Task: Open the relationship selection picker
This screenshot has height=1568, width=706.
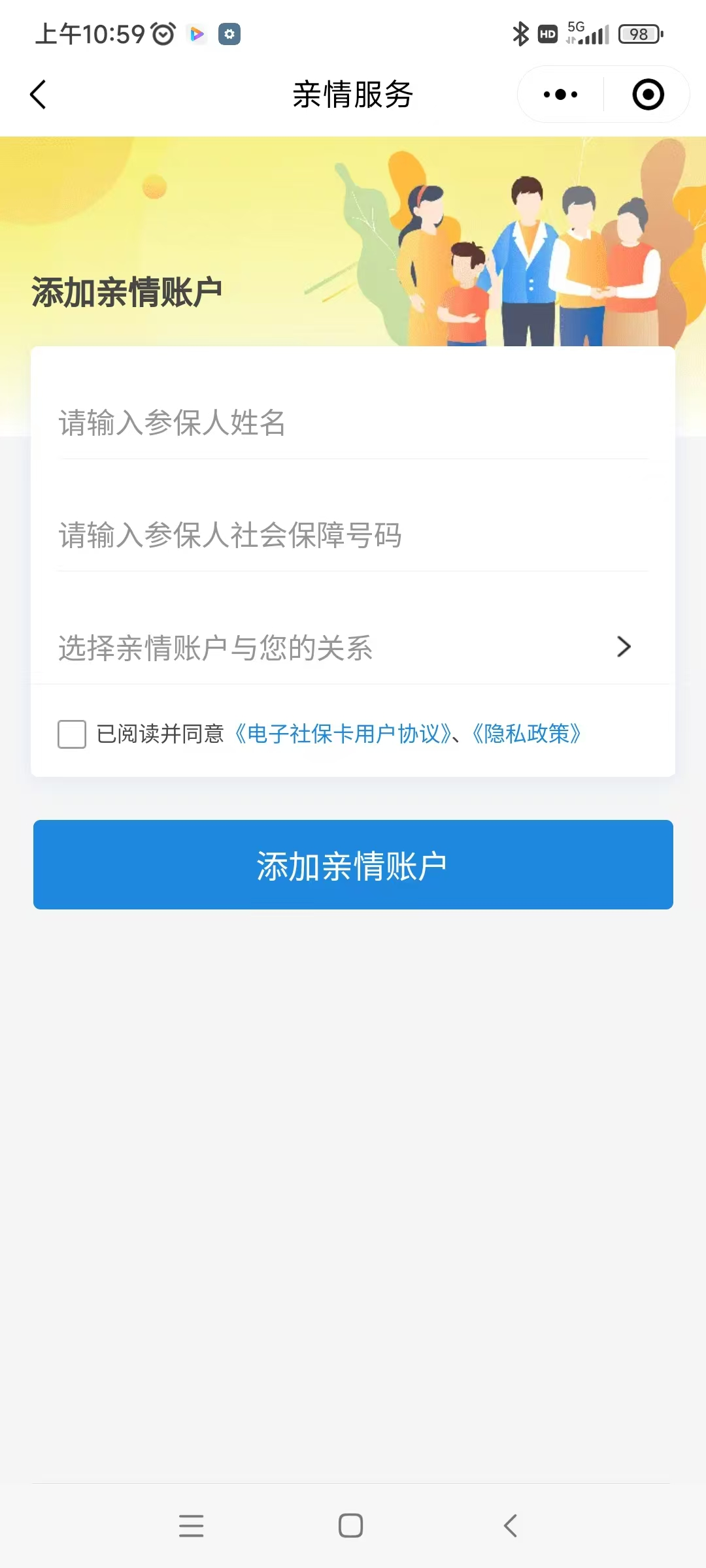Action: click(x=353, y=647)
